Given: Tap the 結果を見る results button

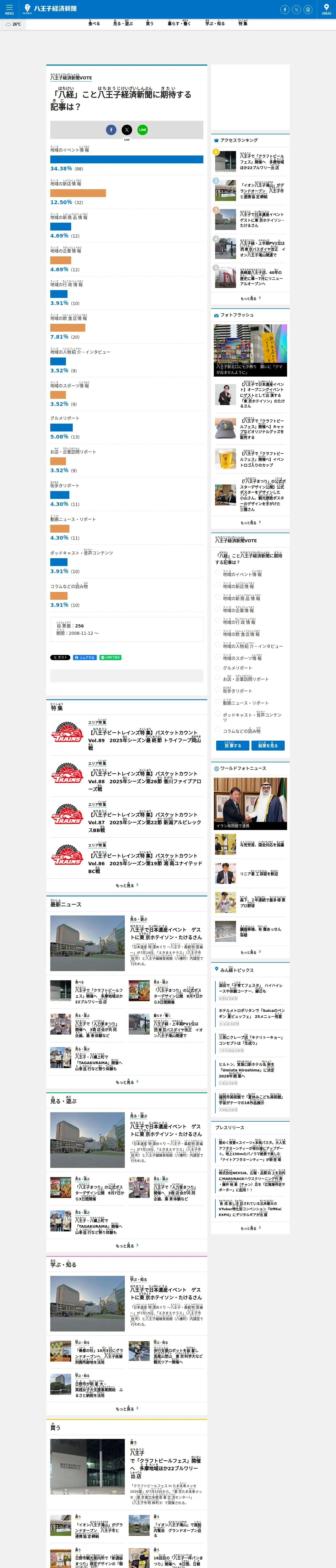Looking at the screenshot, I should 268,745.
